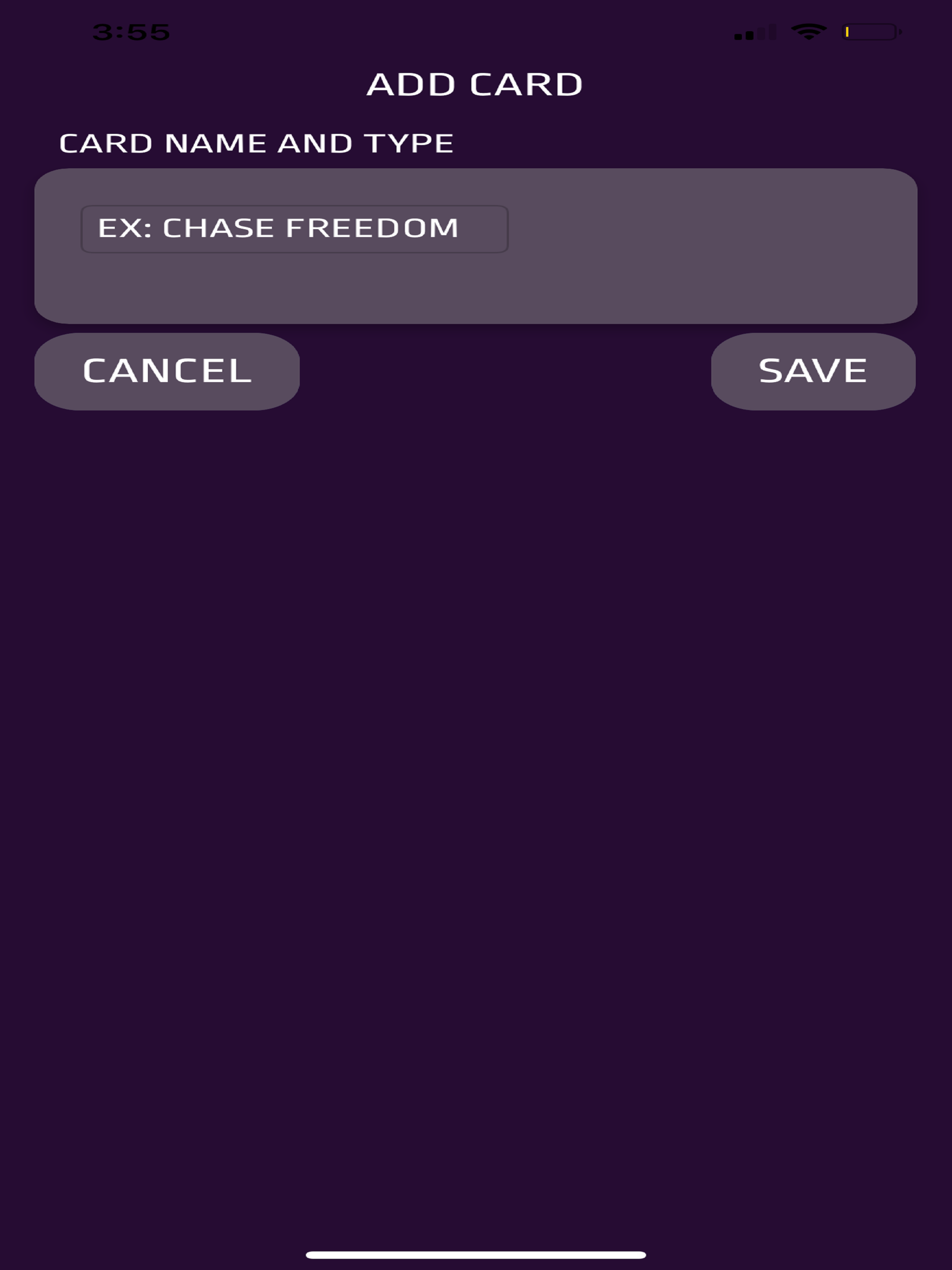Tap the cellular signal strength icon
952x1270 pixels.
click(756, 32)
